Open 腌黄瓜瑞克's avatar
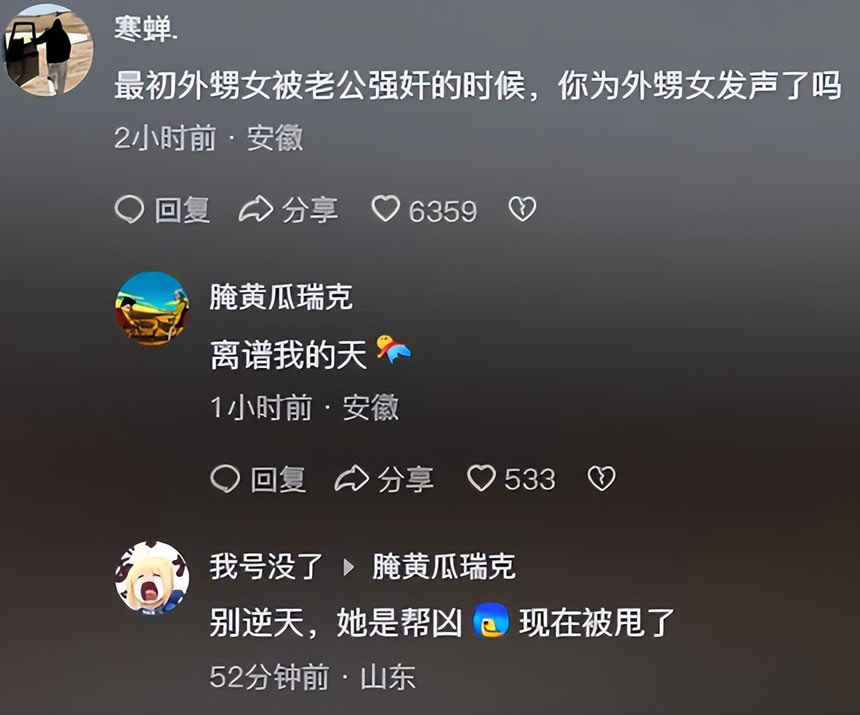860x715 pixels. coord(152,308)
